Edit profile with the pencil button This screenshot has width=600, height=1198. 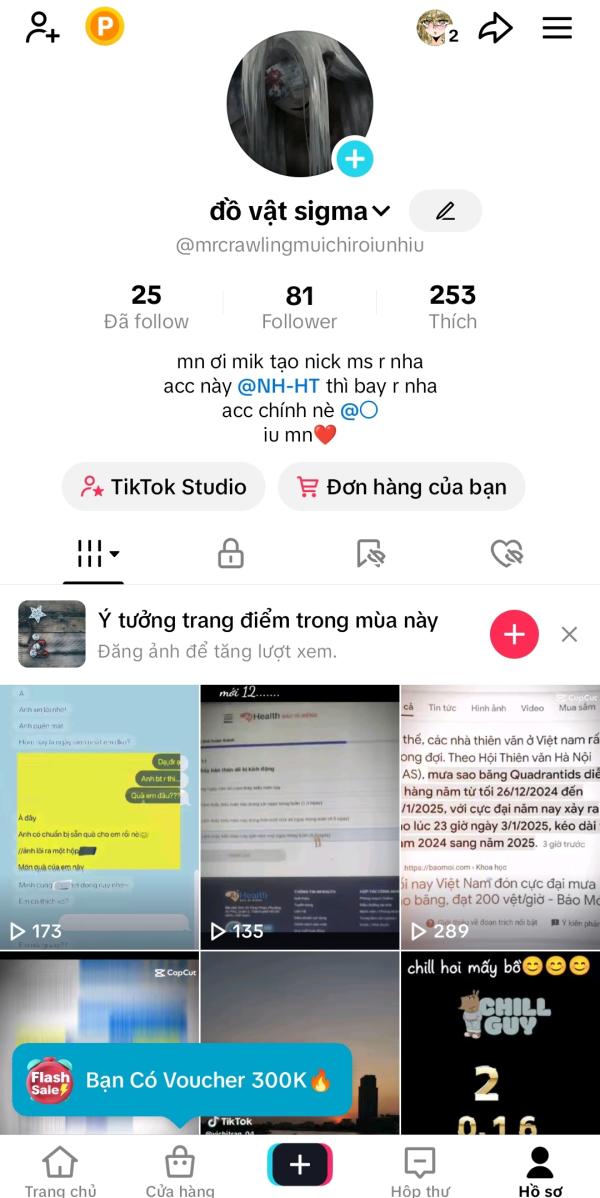445,211
